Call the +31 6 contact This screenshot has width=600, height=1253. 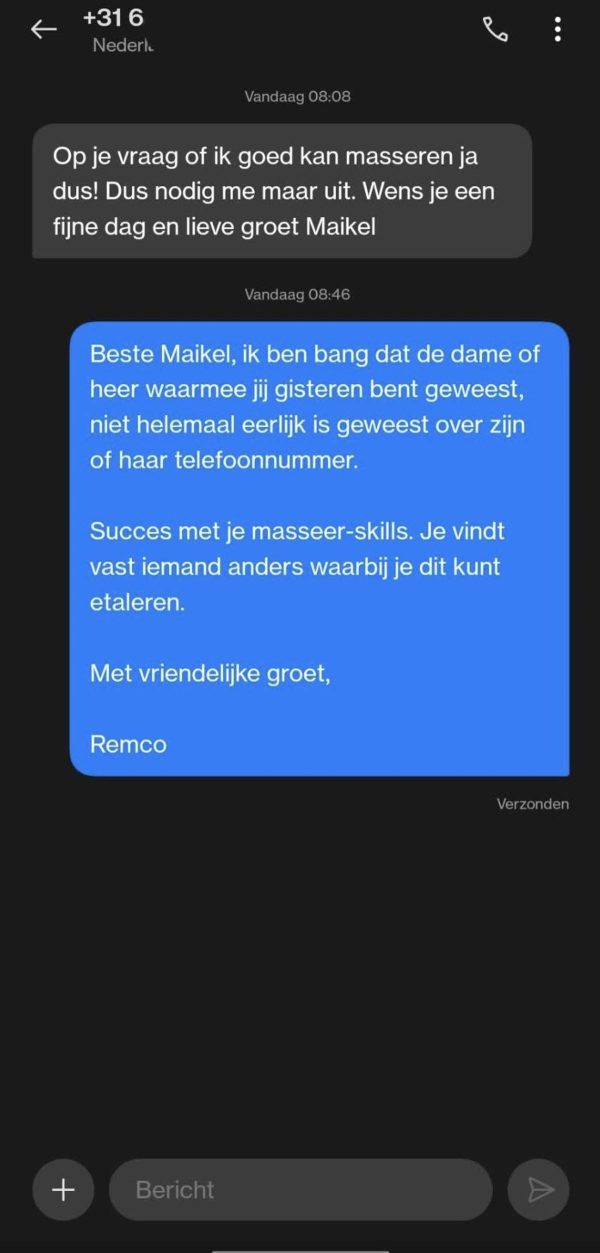(495, 30)
